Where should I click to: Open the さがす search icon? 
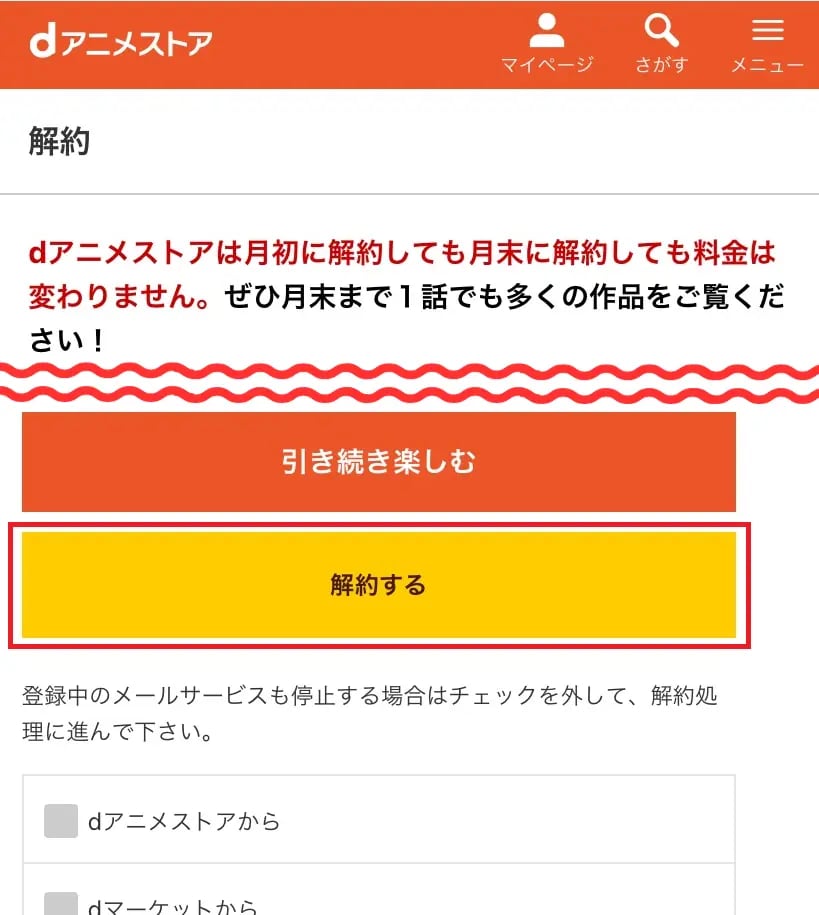[662, 44]
